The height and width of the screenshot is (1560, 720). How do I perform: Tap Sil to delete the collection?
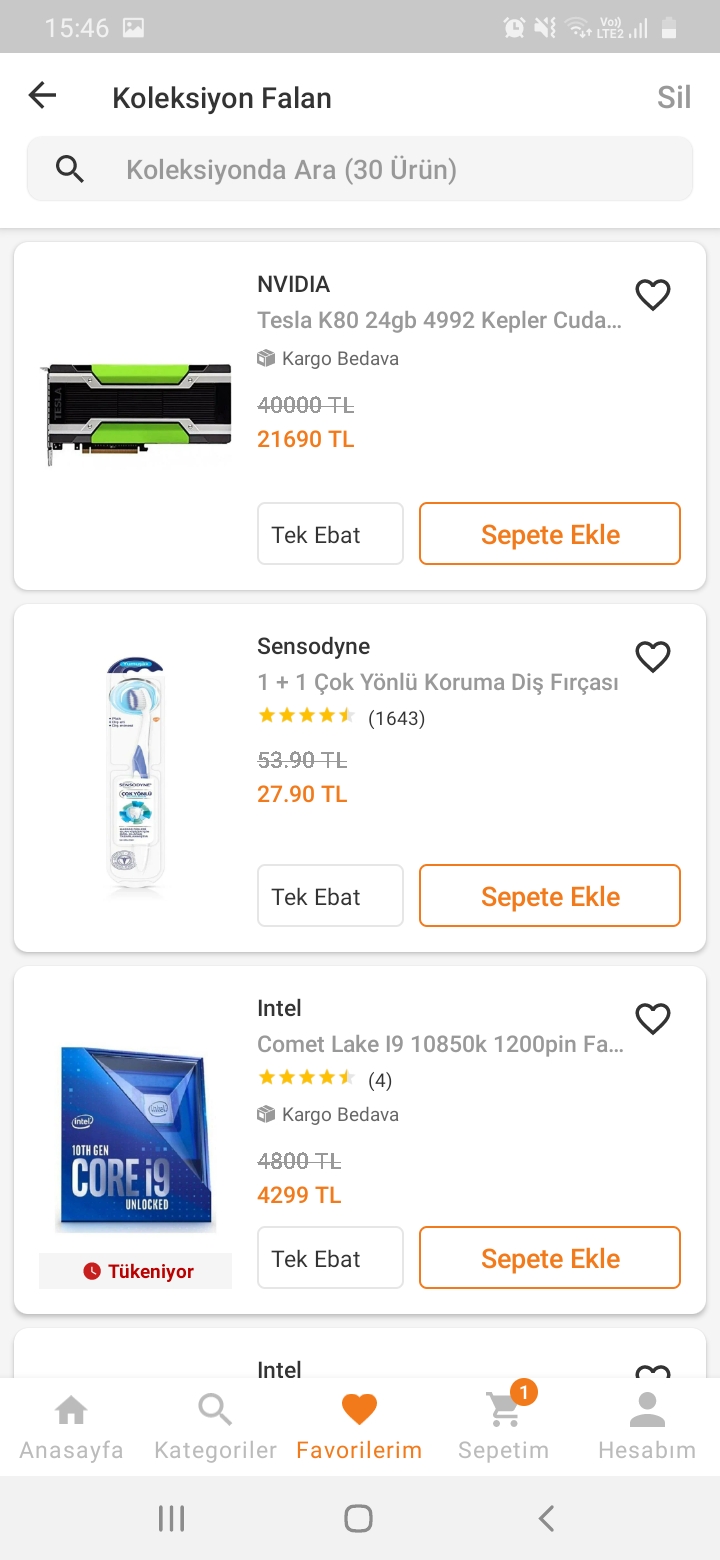tap(673, 97)
